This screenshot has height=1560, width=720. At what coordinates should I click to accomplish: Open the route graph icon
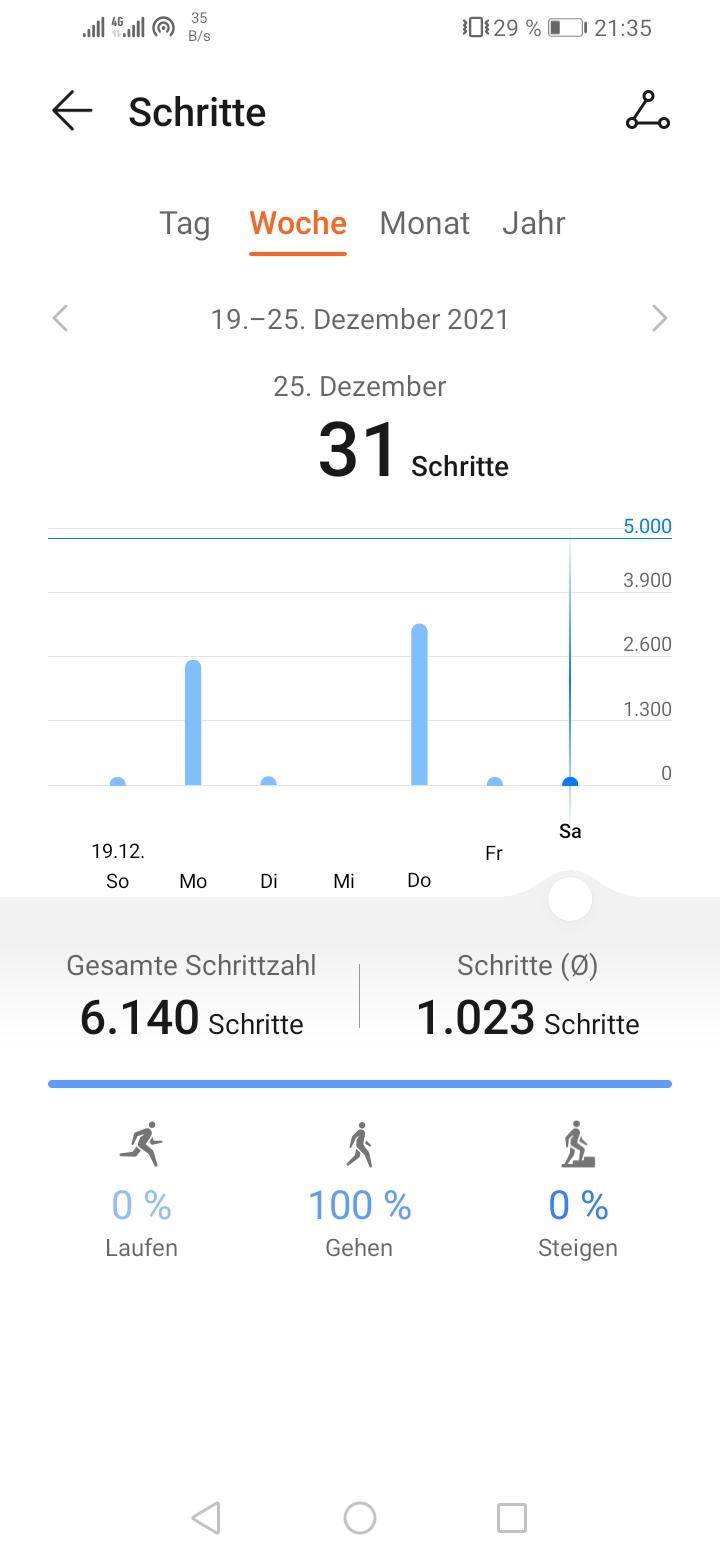click(647, 111)
